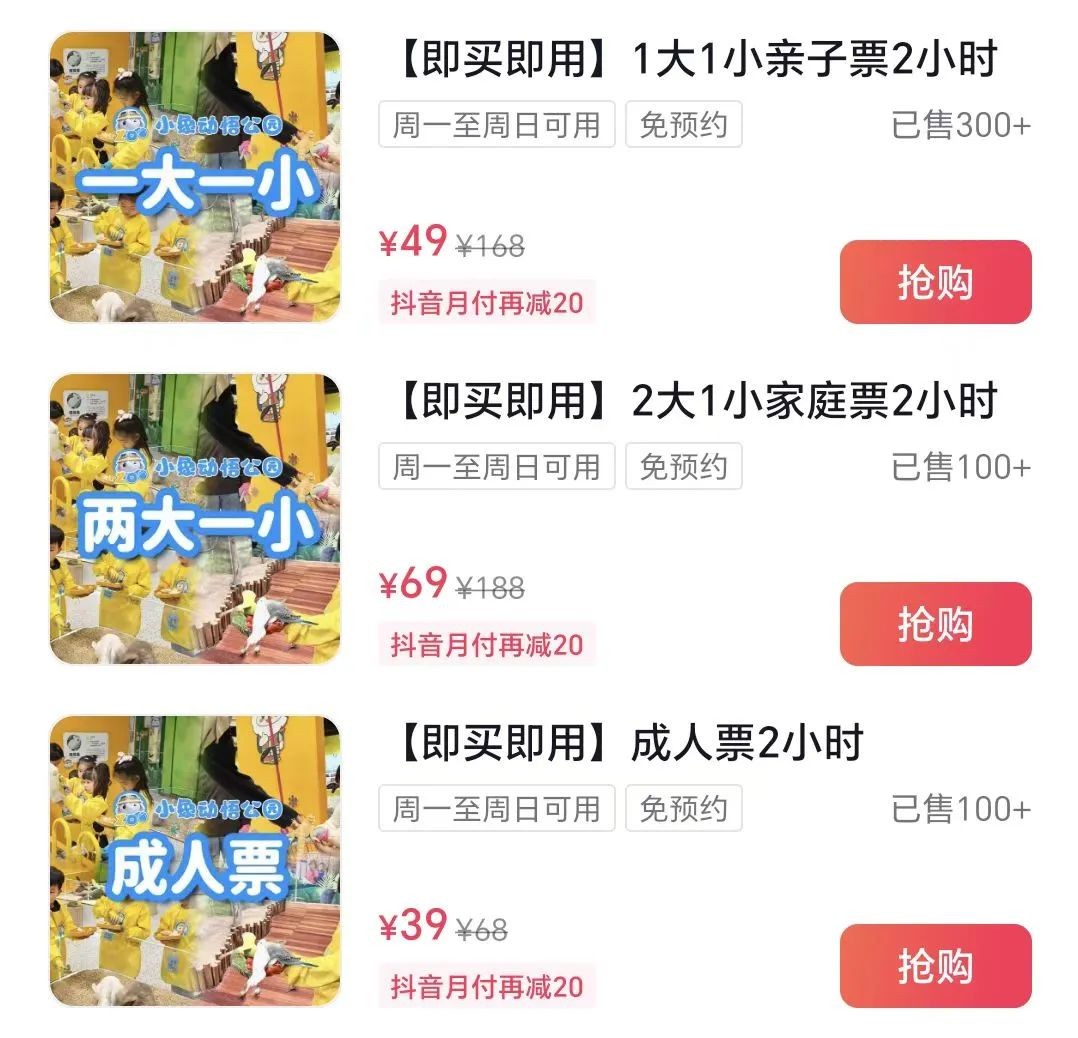This screenshot has width=1078, height=1038.
Task: Open 1大1小亲子票2小时 deal details
Action: (690, 61)
